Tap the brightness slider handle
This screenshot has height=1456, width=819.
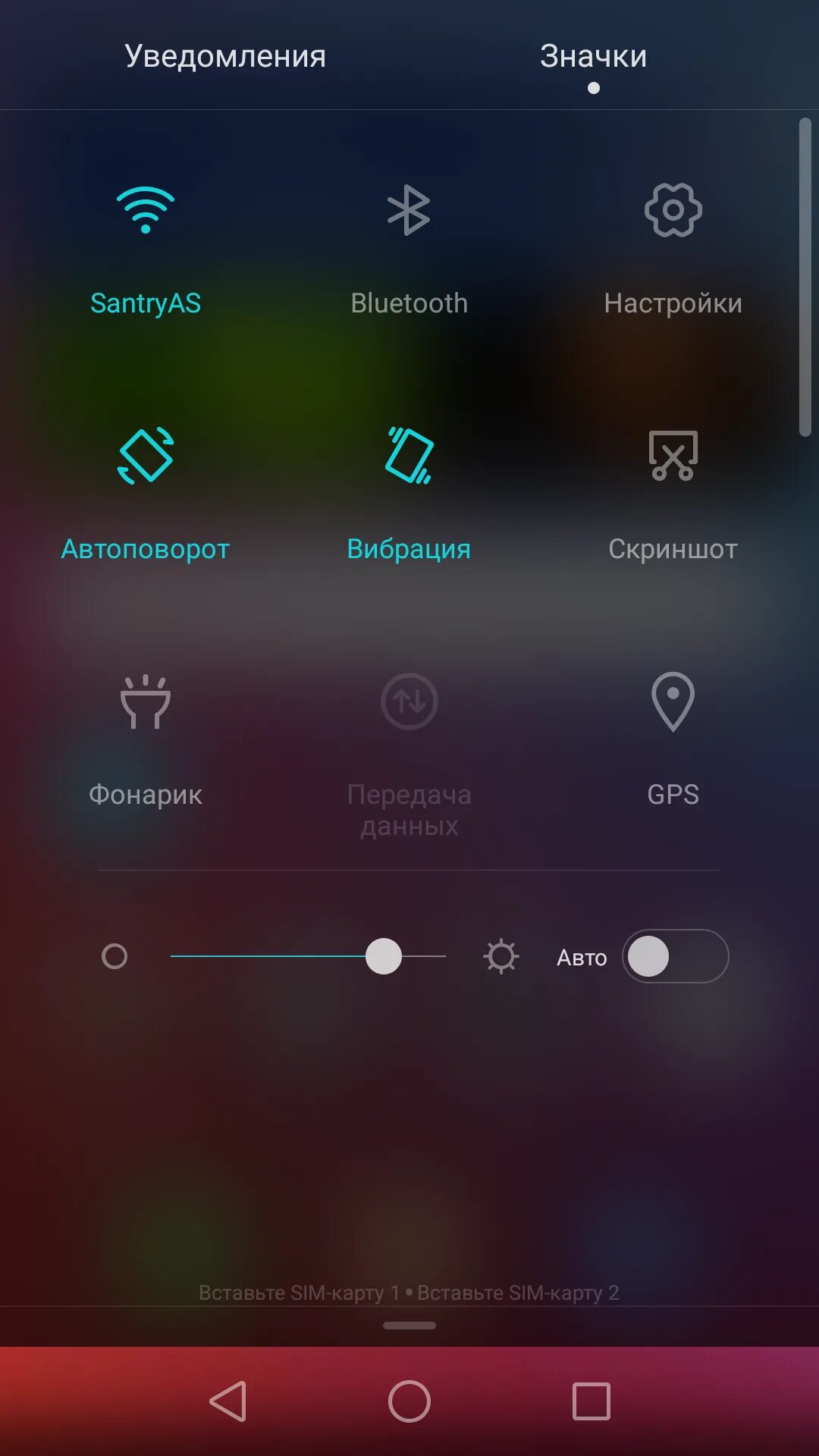pyautogui.click(x=384, y=956)
